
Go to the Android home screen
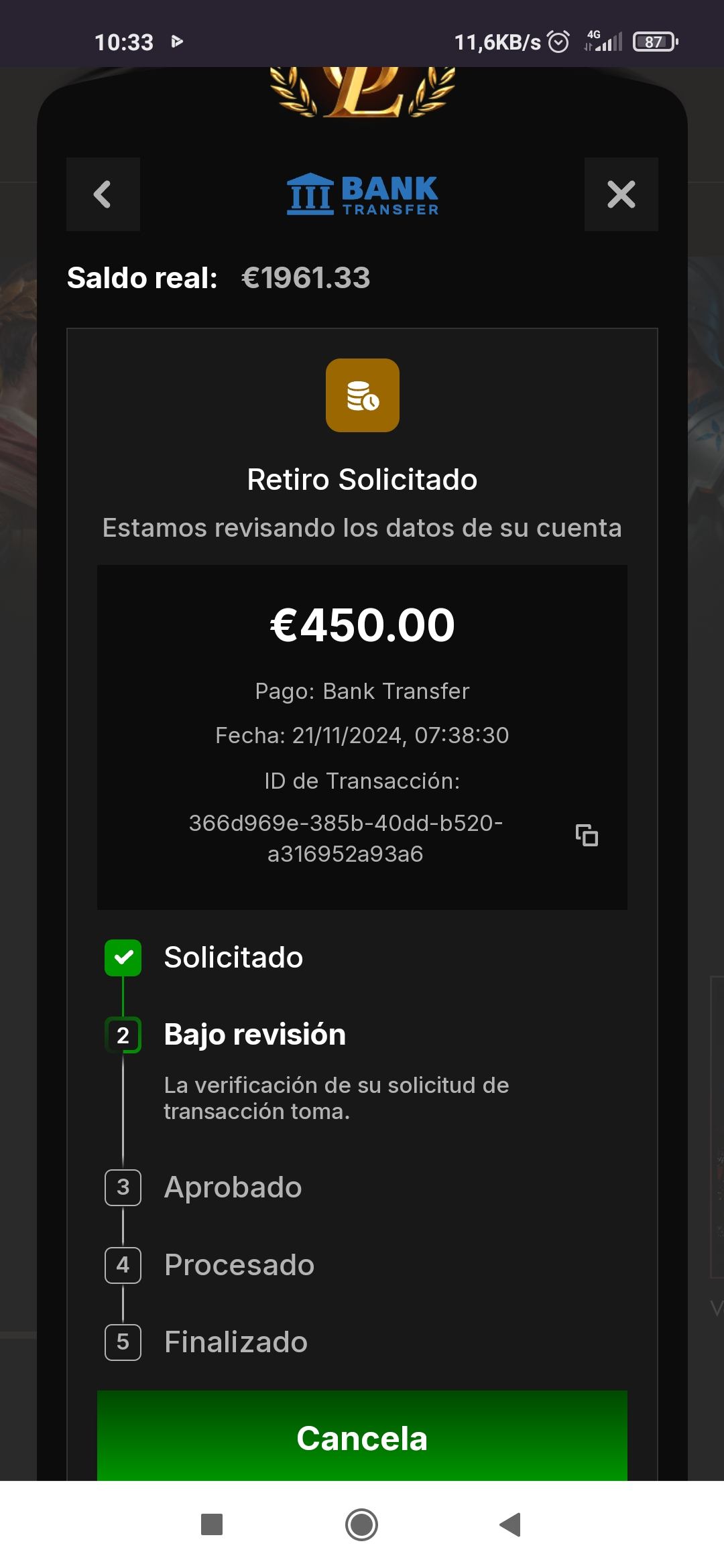362,1524
